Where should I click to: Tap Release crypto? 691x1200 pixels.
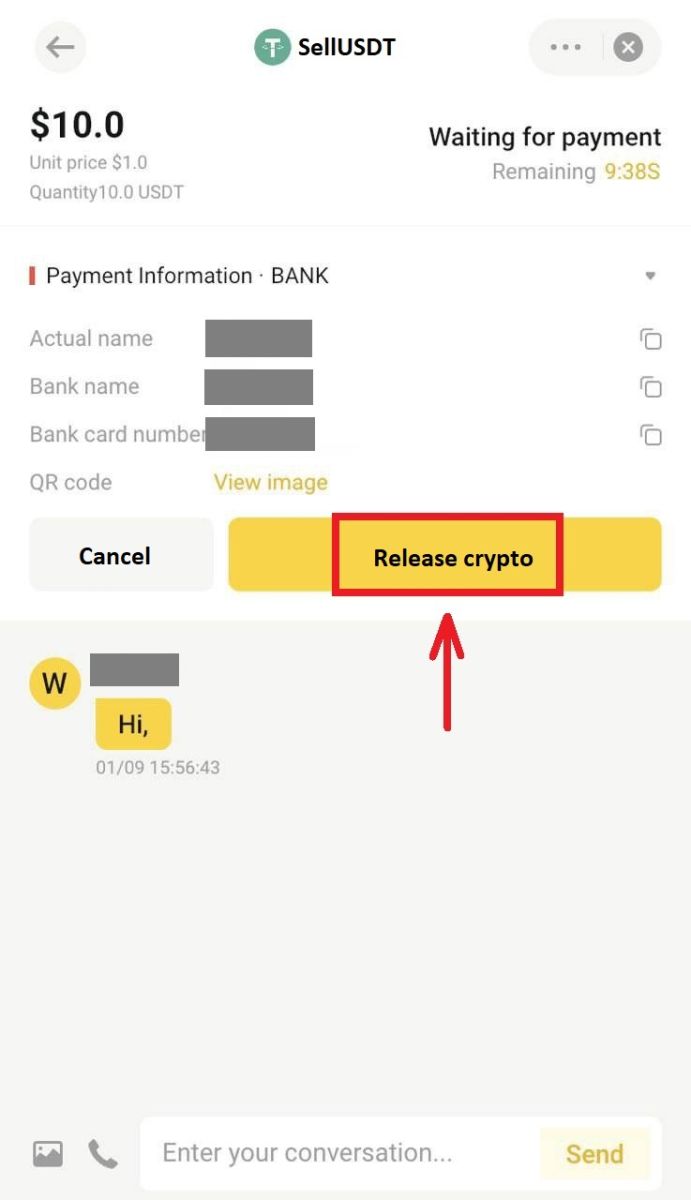tap(446, 555)
